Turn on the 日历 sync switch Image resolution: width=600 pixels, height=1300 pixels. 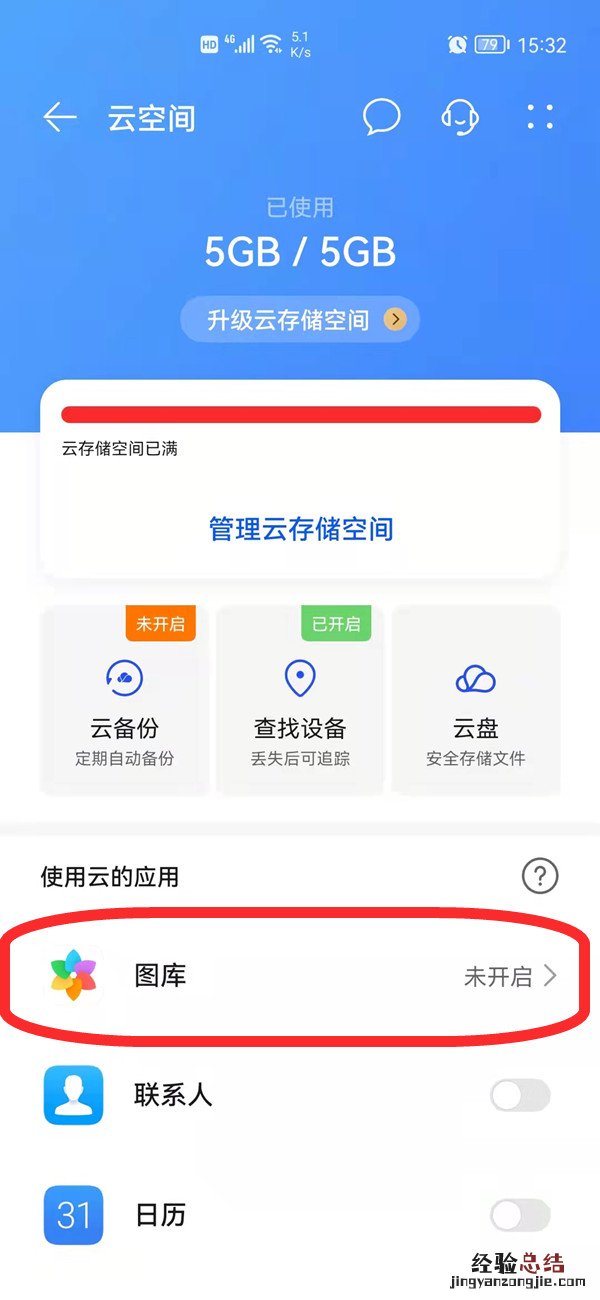point(520,1215)
